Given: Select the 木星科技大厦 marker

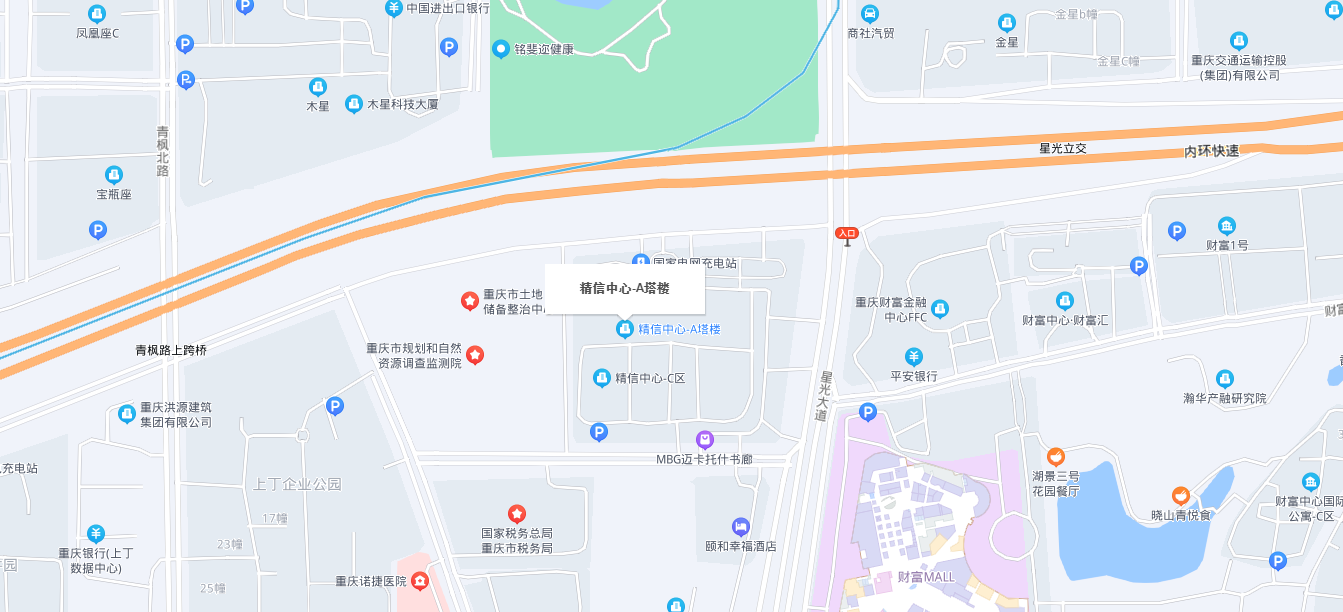Looking at the screenshot, I should coord(354,104).
